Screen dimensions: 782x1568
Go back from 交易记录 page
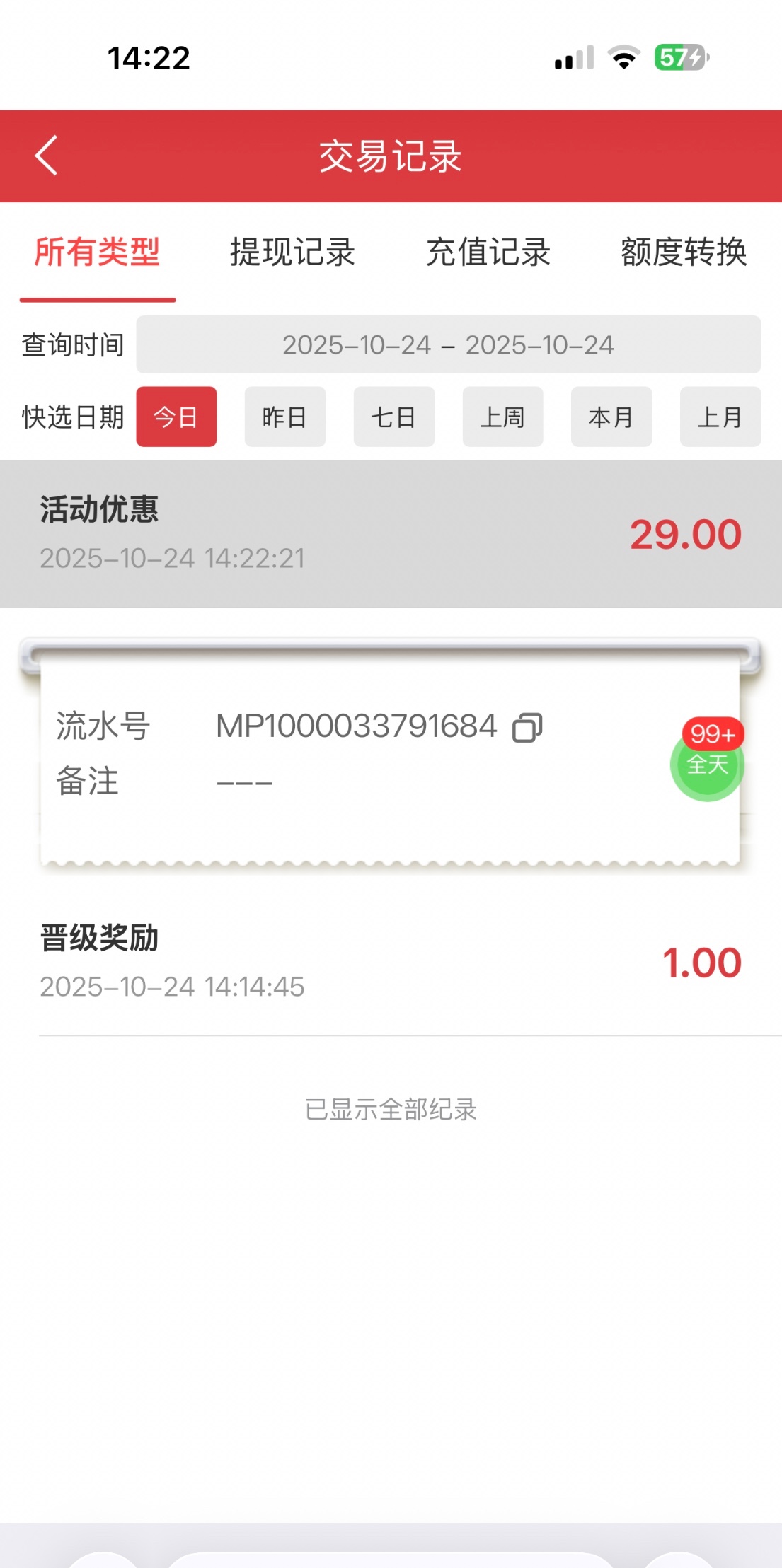tap(47, 156)
